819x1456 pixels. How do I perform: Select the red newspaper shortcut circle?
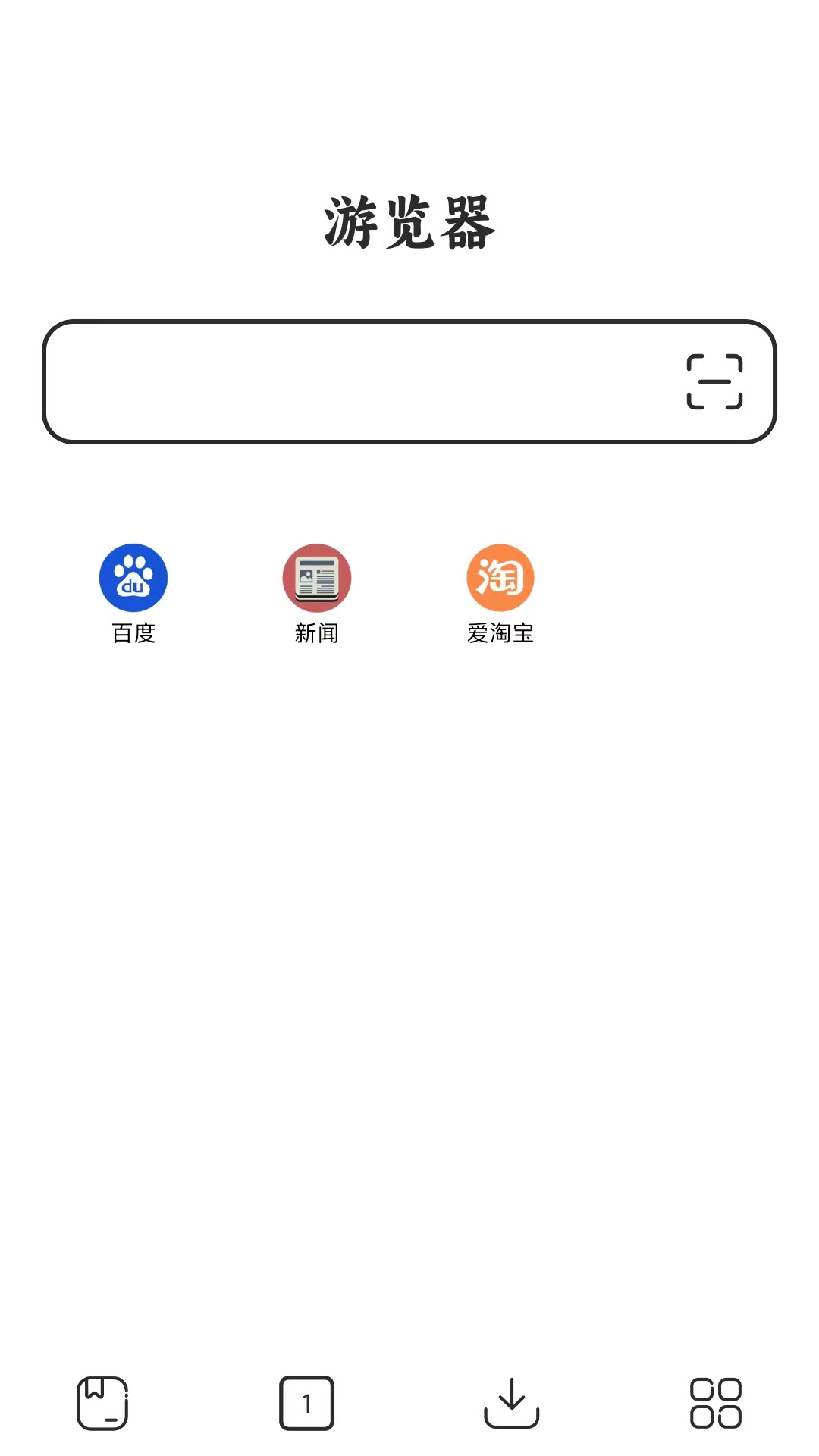click(x=316, y=577)
